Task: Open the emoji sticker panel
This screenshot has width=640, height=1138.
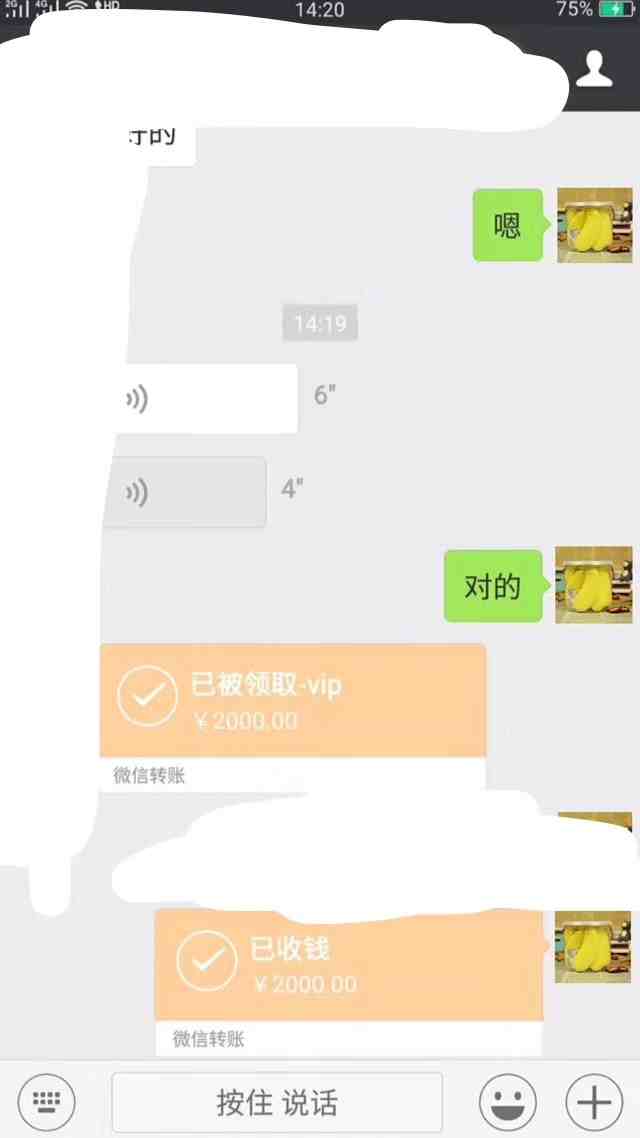Action: (508, 1103)
